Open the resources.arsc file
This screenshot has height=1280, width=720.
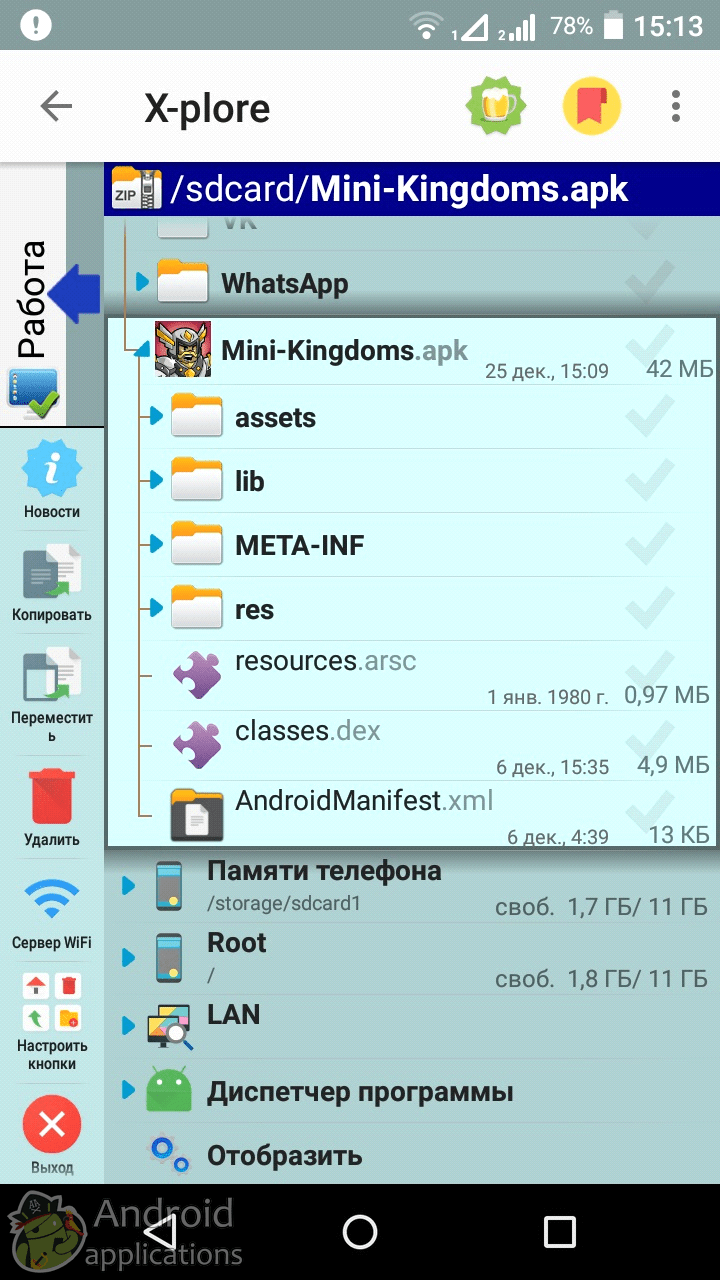pyautogui.click(x=325, y=662)
